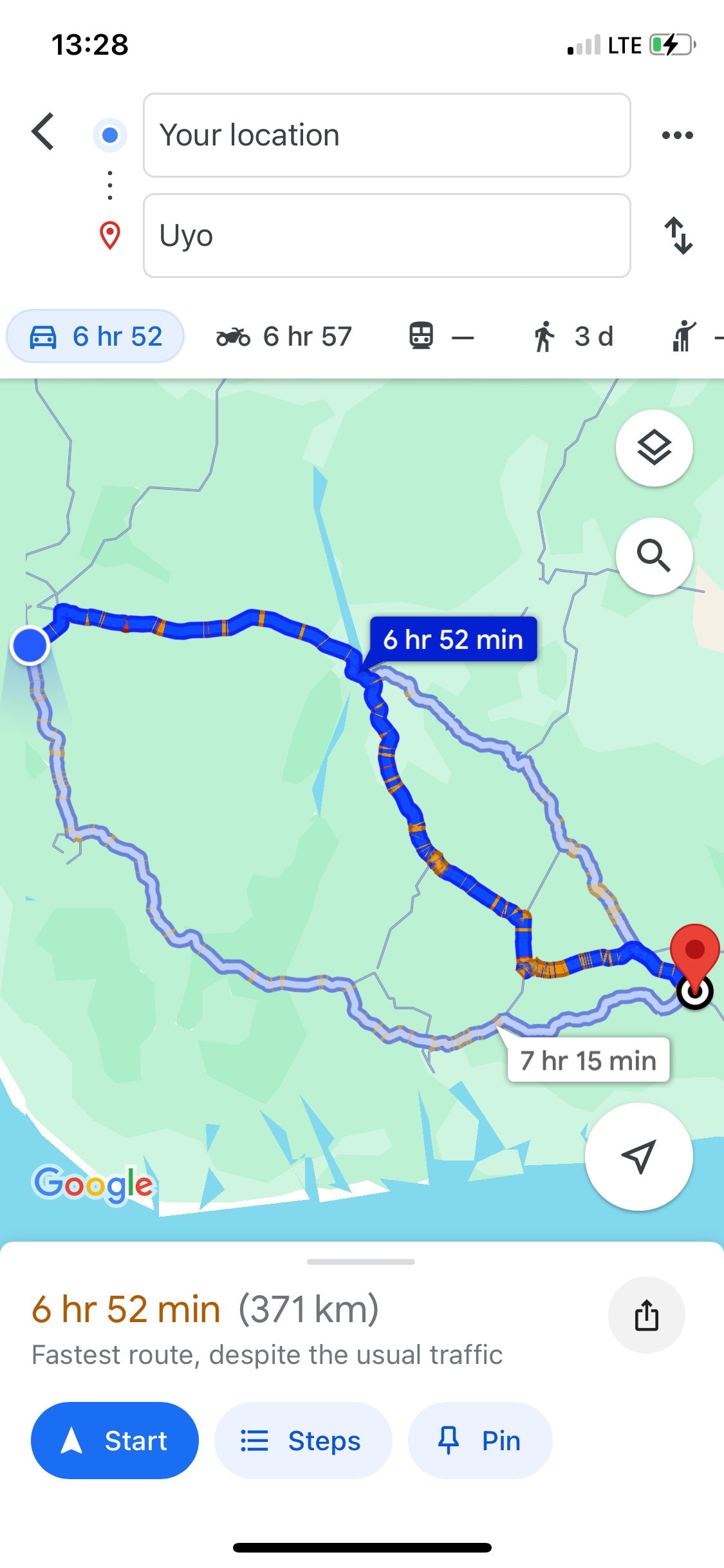The height and width of the screenshot is (1568, 724).
Task: Change the Uyo destination field
Action: coord(386,236)
